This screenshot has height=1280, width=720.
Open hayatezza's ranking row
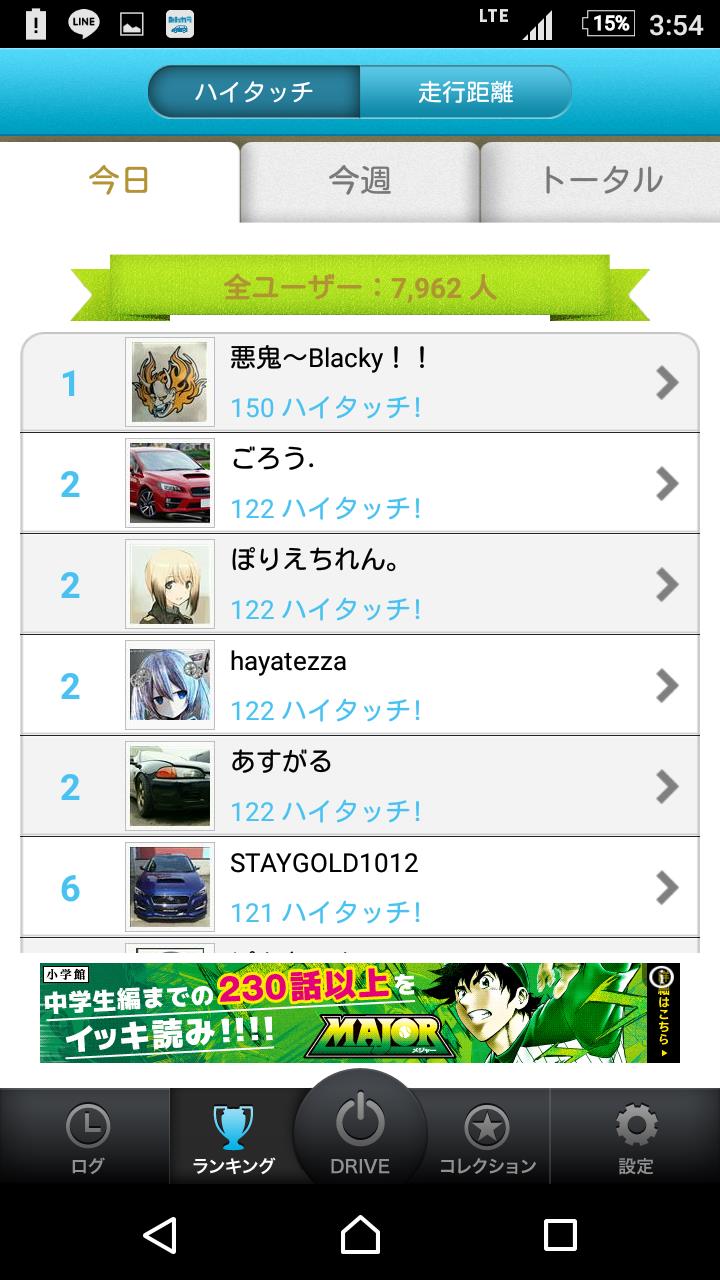[360, 685]
